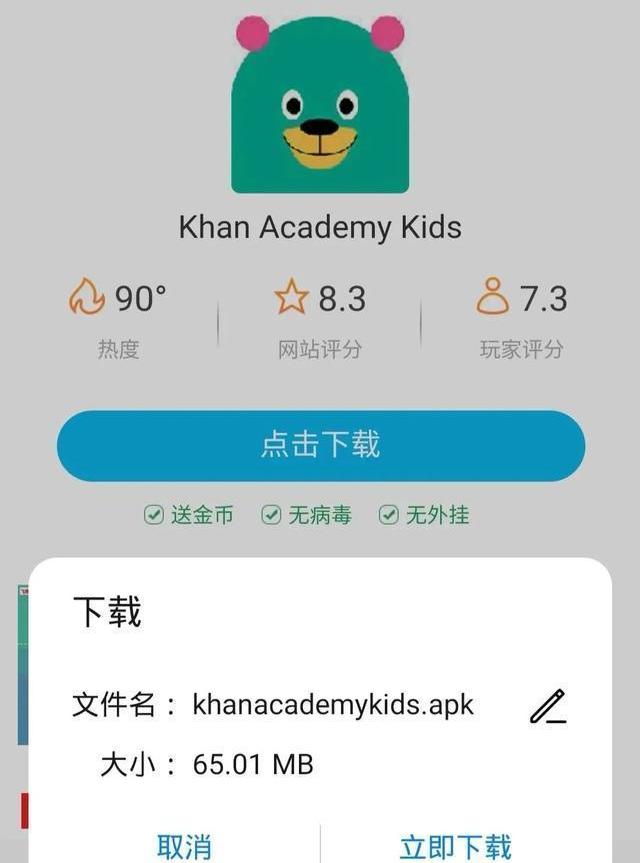640x863 pixels.
Task: Tap the 点击下载 button
Action: (x=320, y=445)
